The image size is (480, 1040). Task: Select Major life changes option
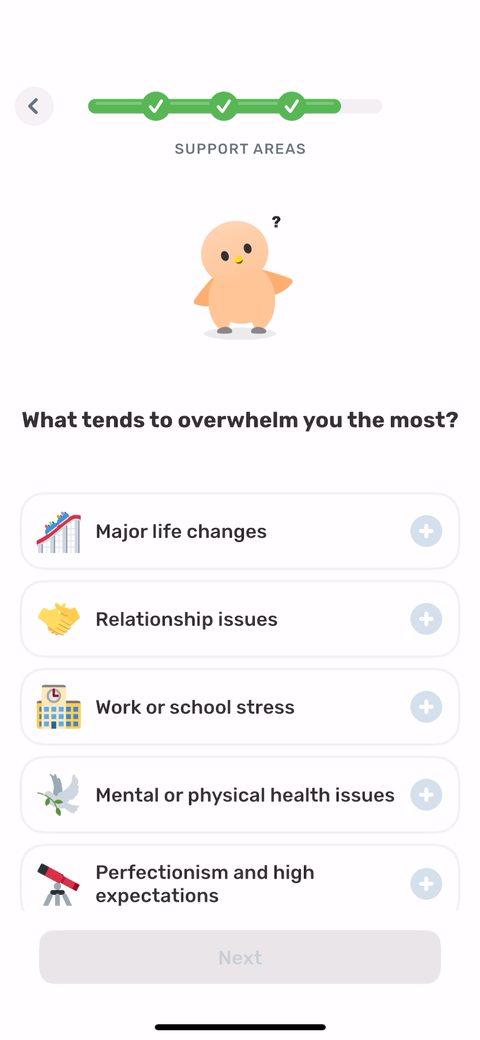(240, 531)
